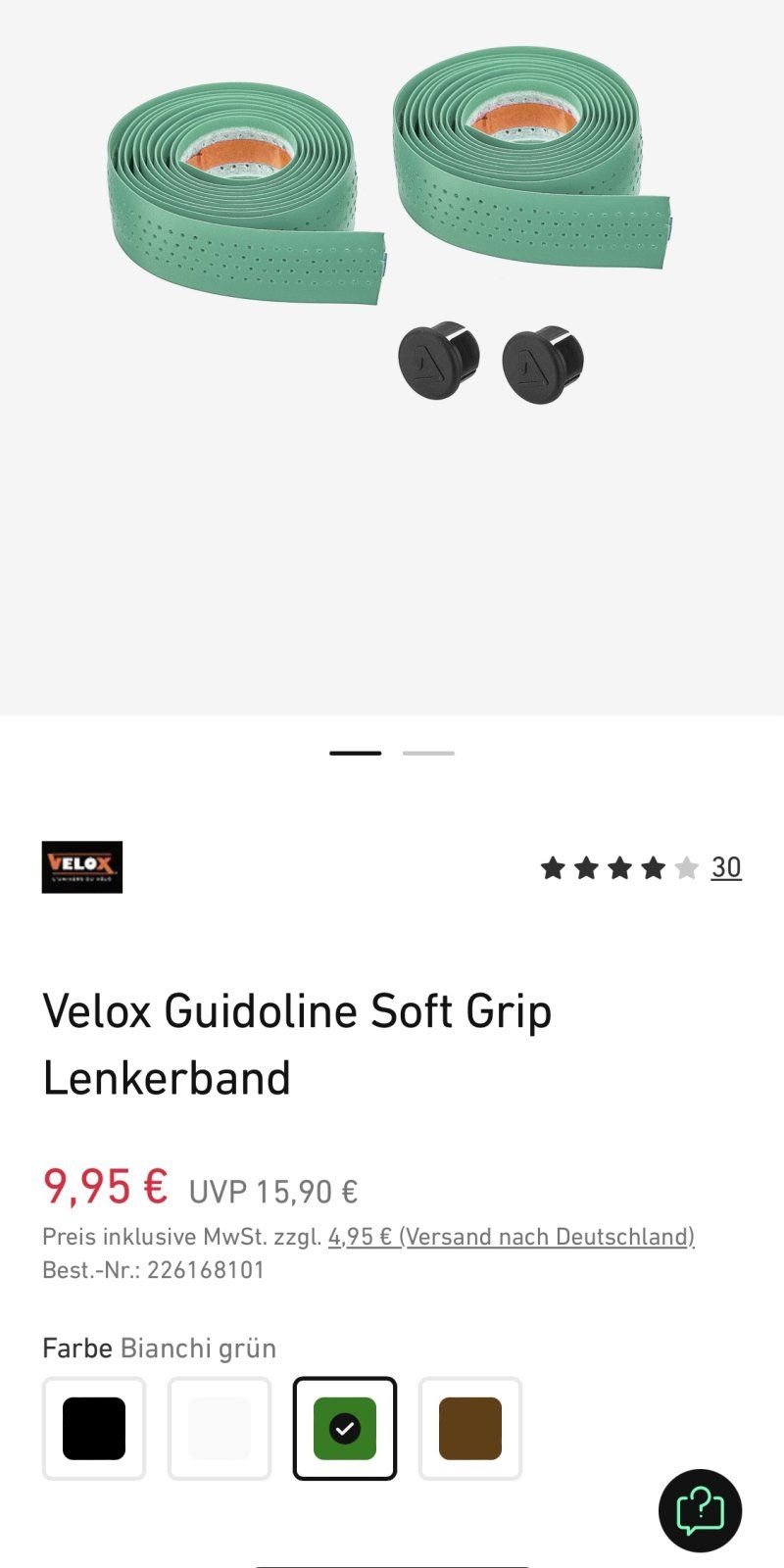The image size is (784, 1568).
Task: View shipping costs to Deutschland link
Action: click(x=511, y=1237)
